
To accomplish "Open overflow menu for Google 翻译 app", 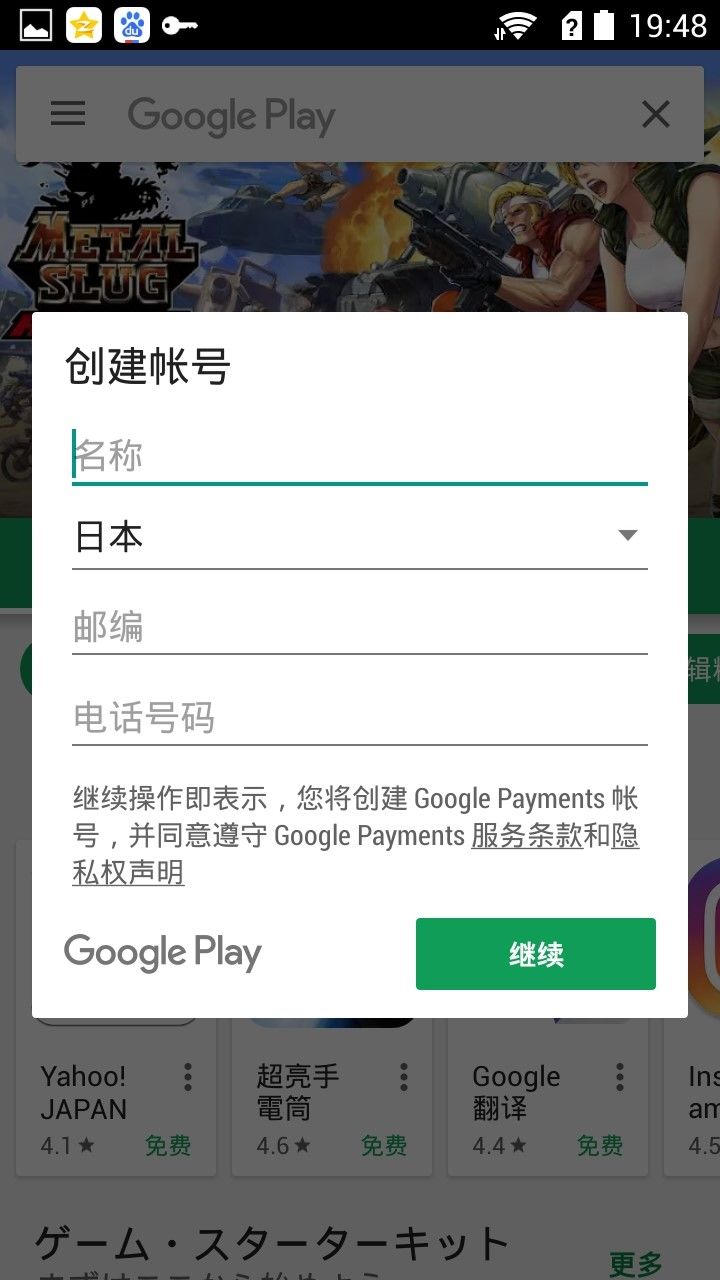I will pyautogui.click(x=619, y=1078).
